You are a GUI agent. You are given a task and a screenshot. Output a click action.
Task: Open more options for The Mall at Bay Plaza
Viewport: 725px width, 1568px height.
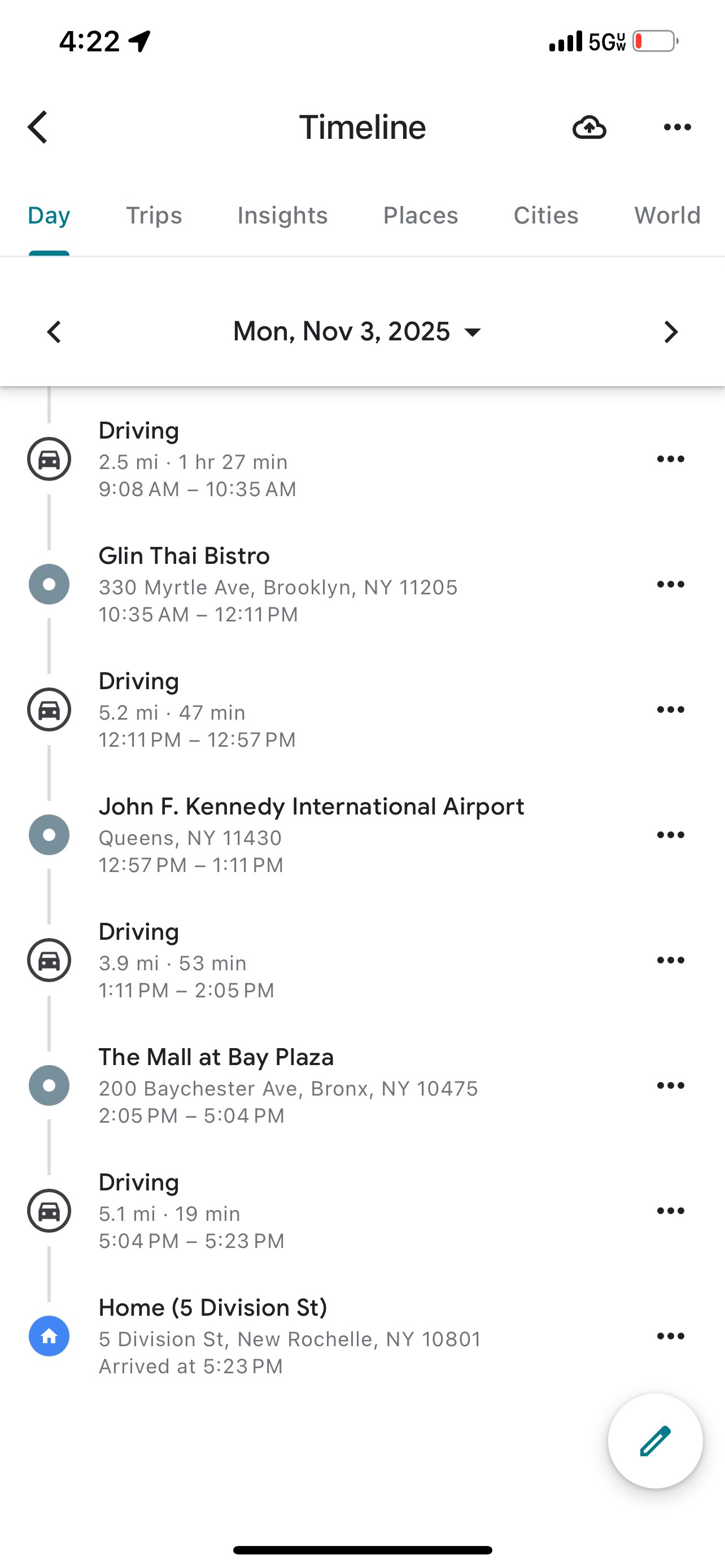point(670,1085)
